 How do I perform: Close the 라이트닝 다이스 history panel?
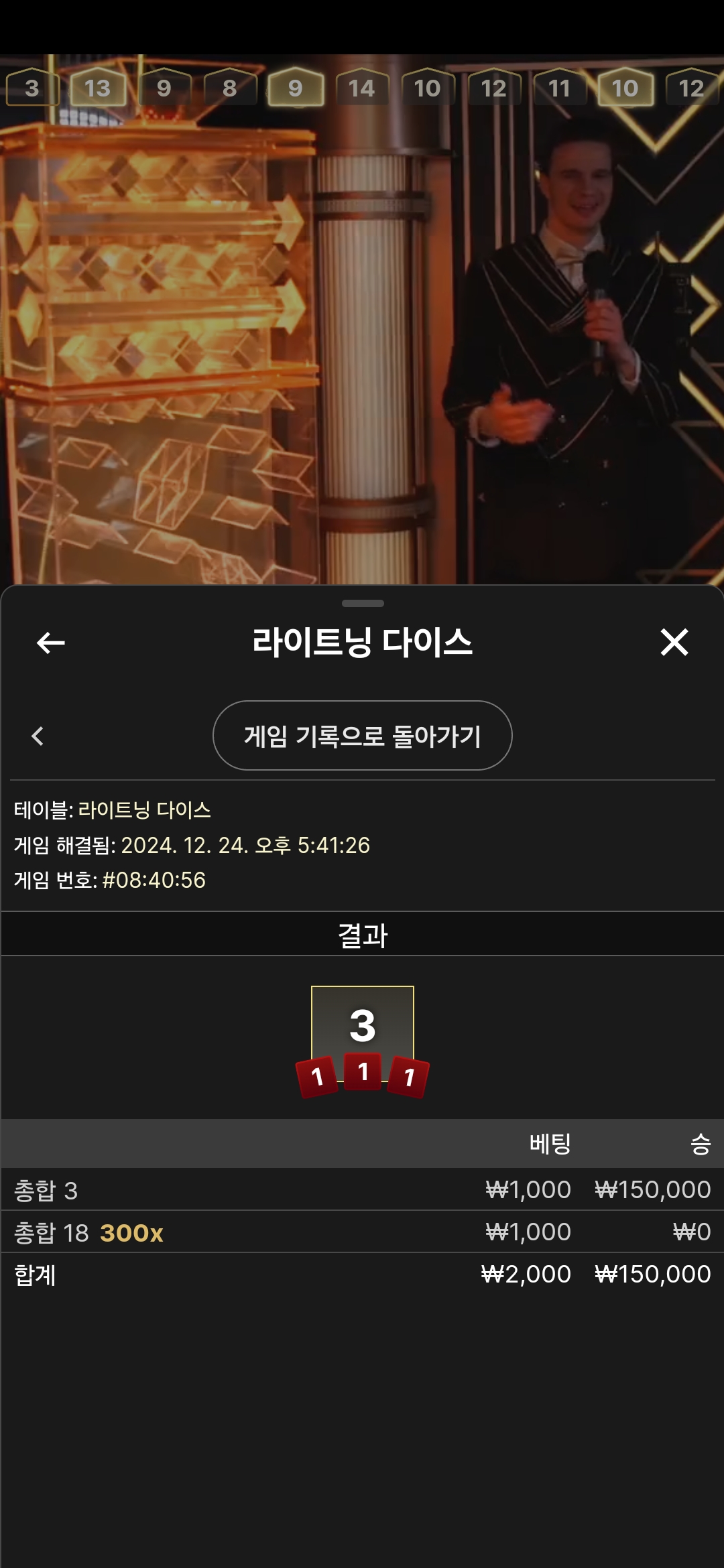[674, 642]
